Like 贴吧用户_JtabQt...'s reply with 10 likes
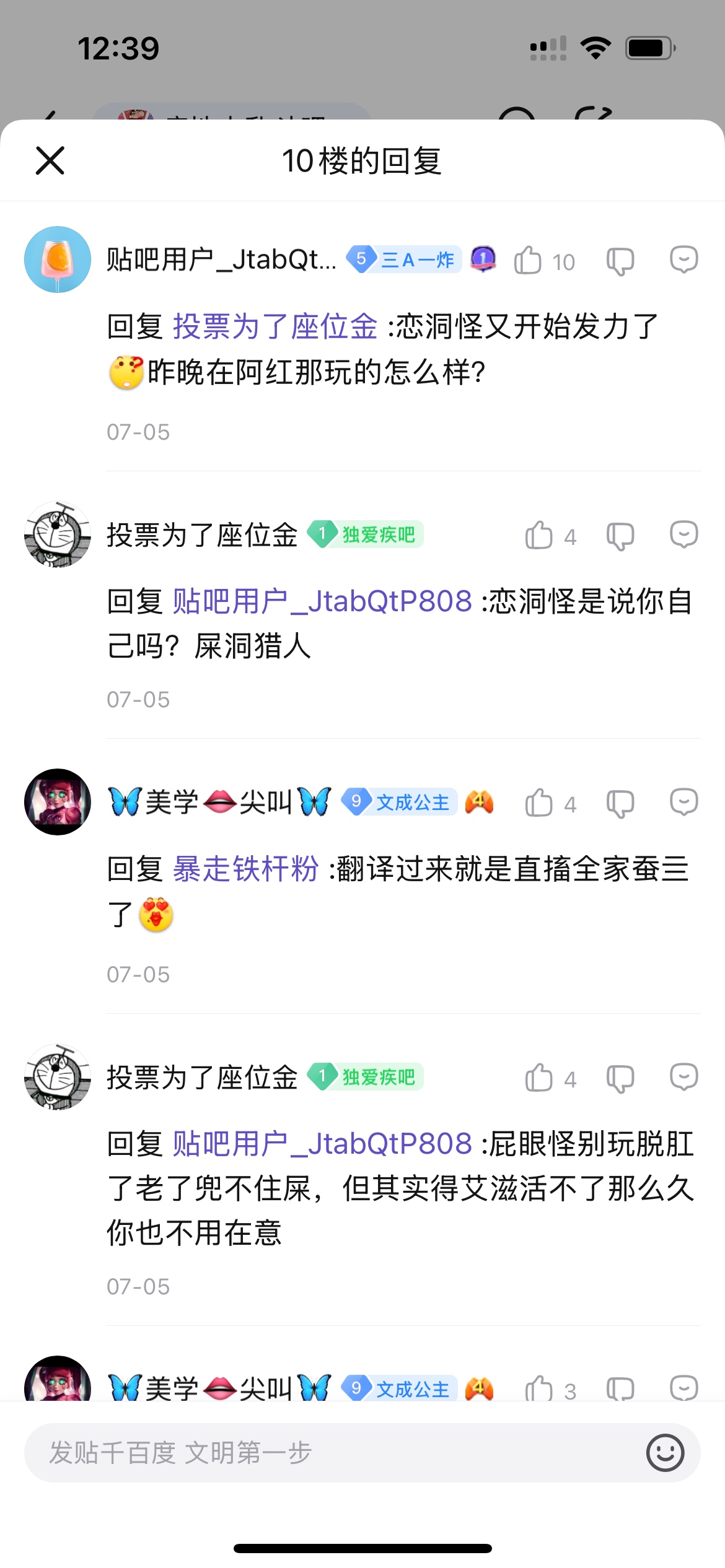The height and width of the screenshot is (1568, 725). click(528, 260)
